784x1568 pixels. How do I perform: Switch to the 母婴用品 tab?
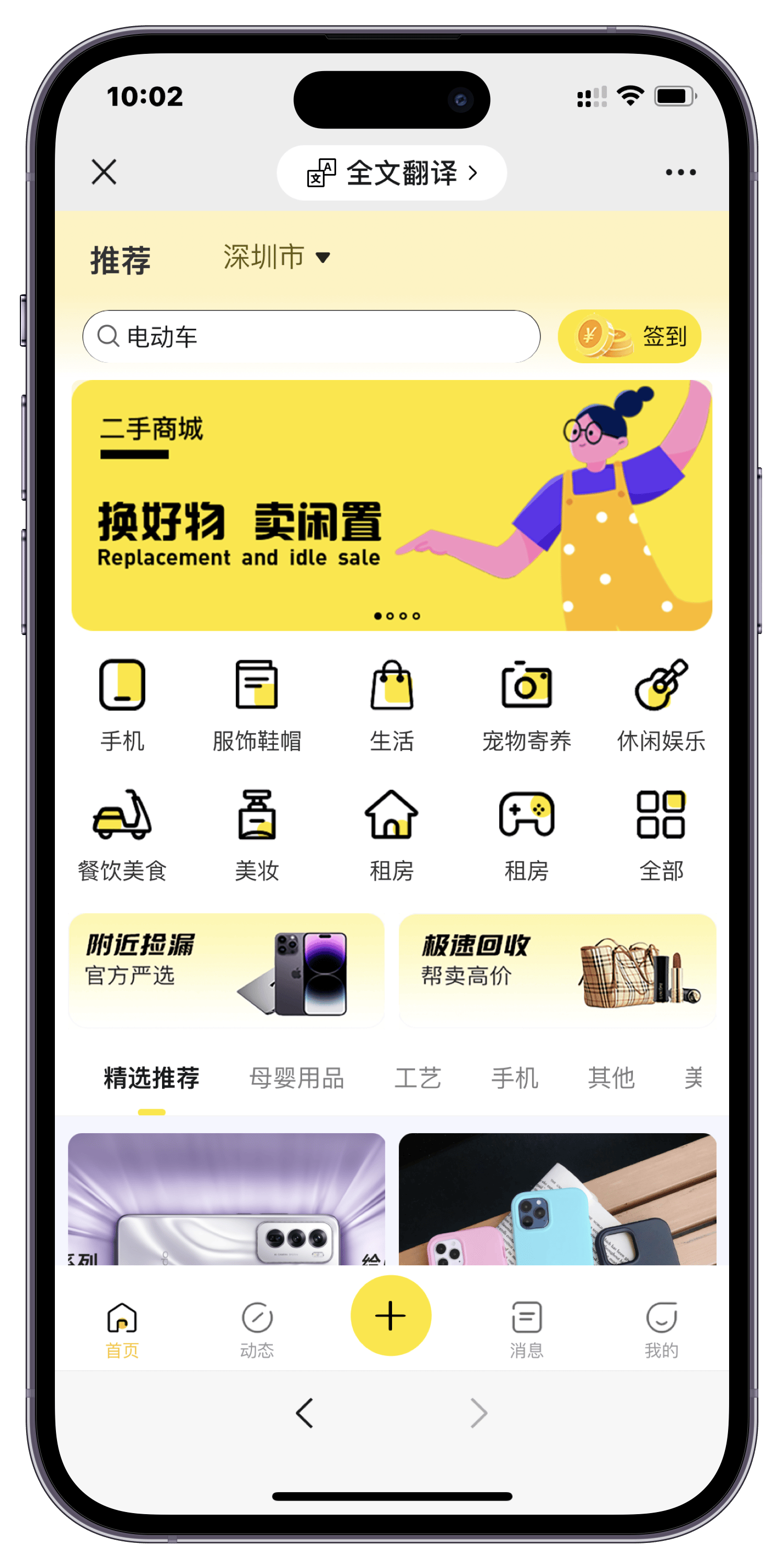[x=296, y=1078]
